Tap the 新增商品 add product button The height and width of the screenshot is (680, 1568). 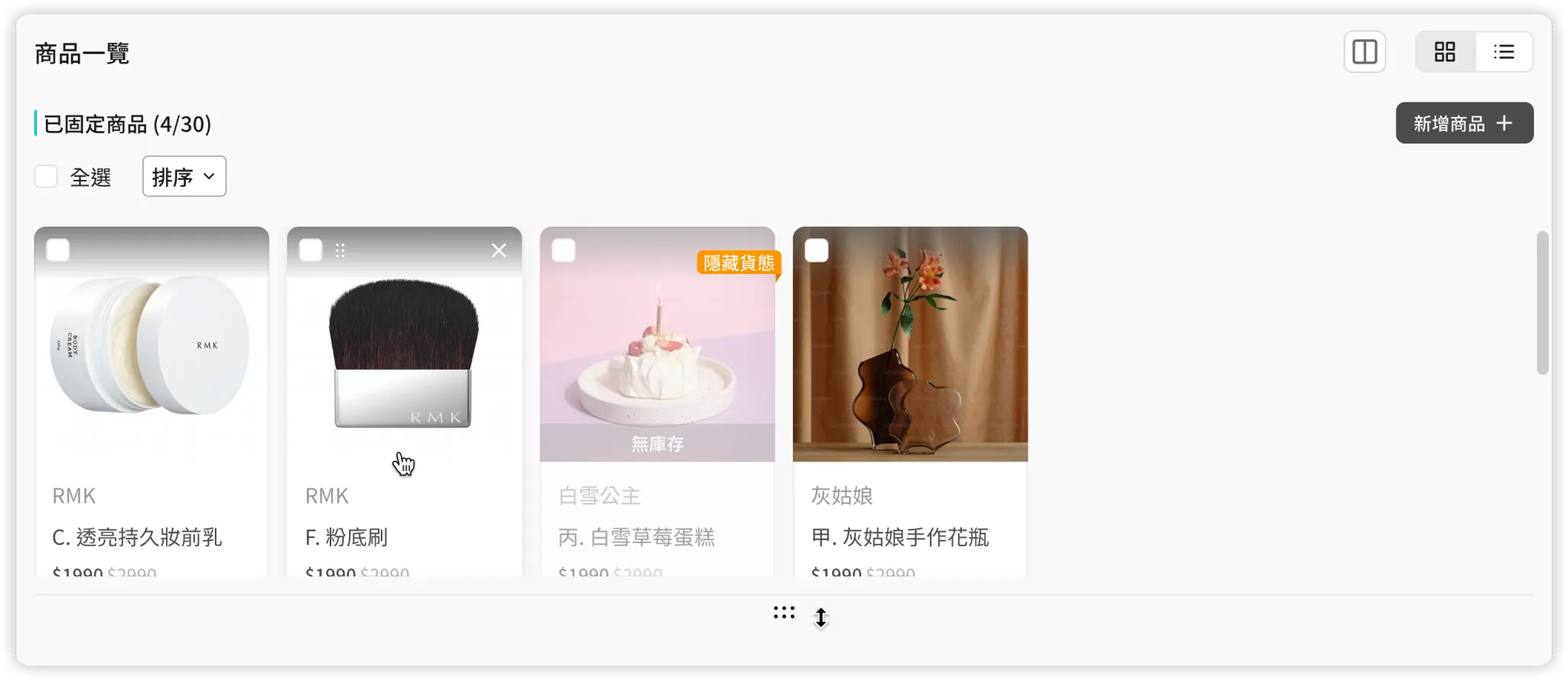point(1464,123)
